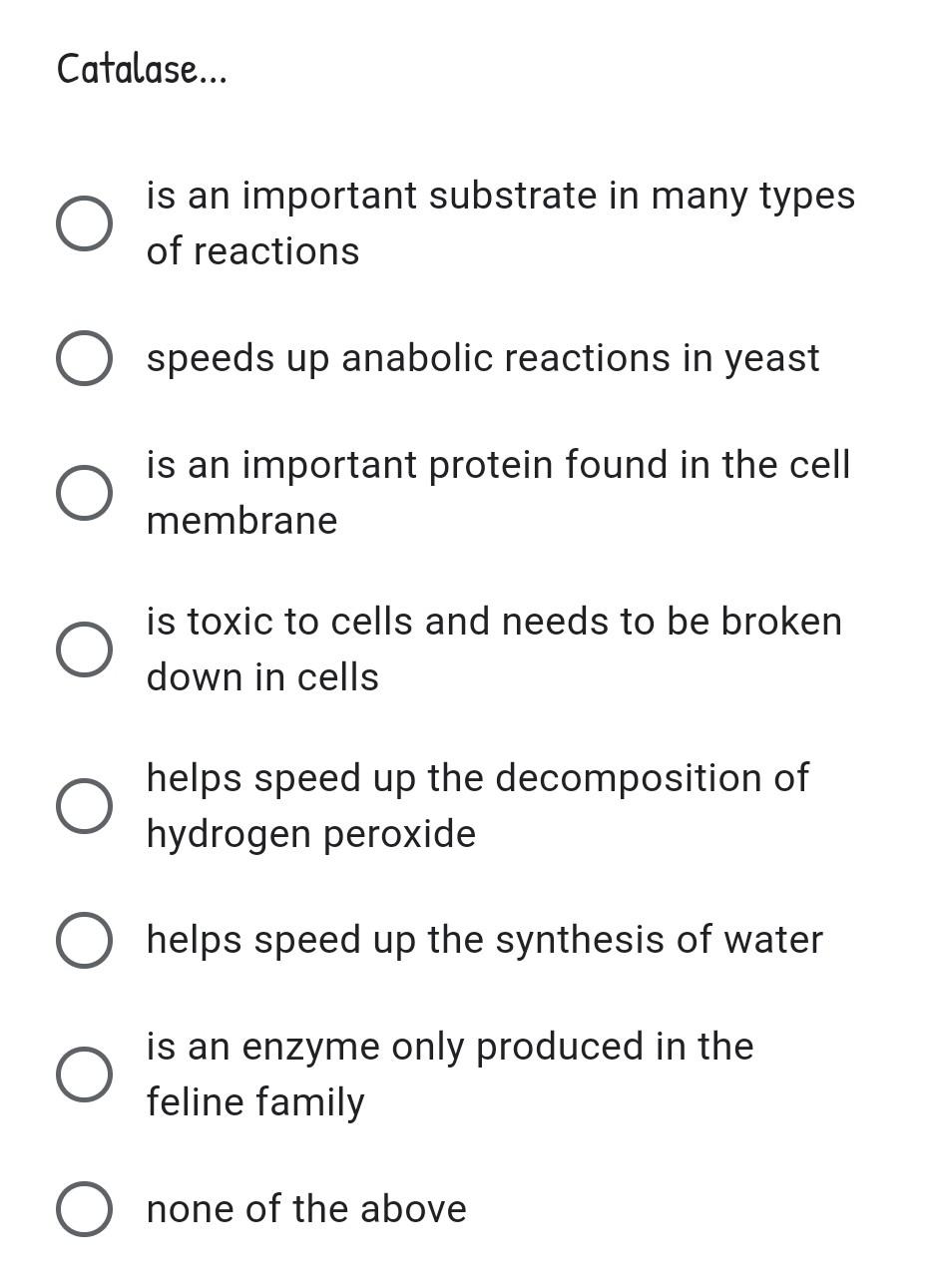The width and height of the screenshot is (934, 1288).
Task: Click the text 'speeds up anabolic reactions in yeast'
Action: point(482,356)
